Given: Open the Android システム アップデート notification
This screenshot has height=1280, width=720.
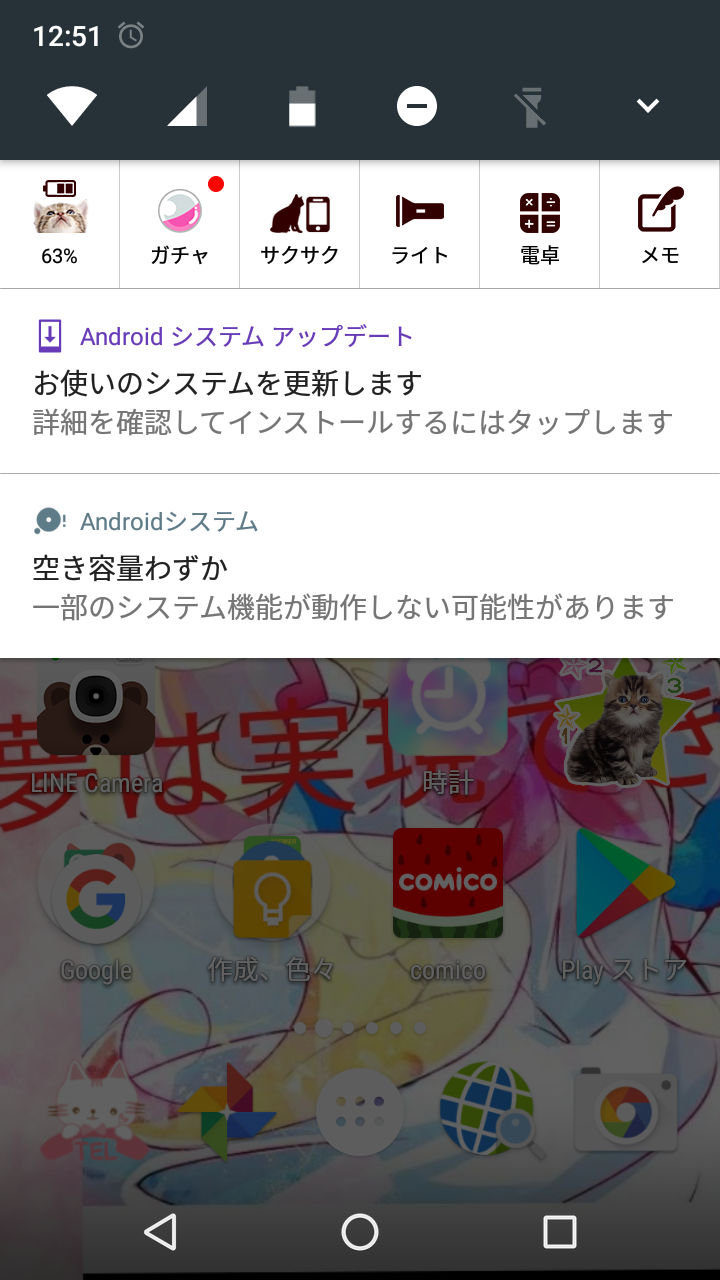Looking at the screenshot, I should coord(360,382).
